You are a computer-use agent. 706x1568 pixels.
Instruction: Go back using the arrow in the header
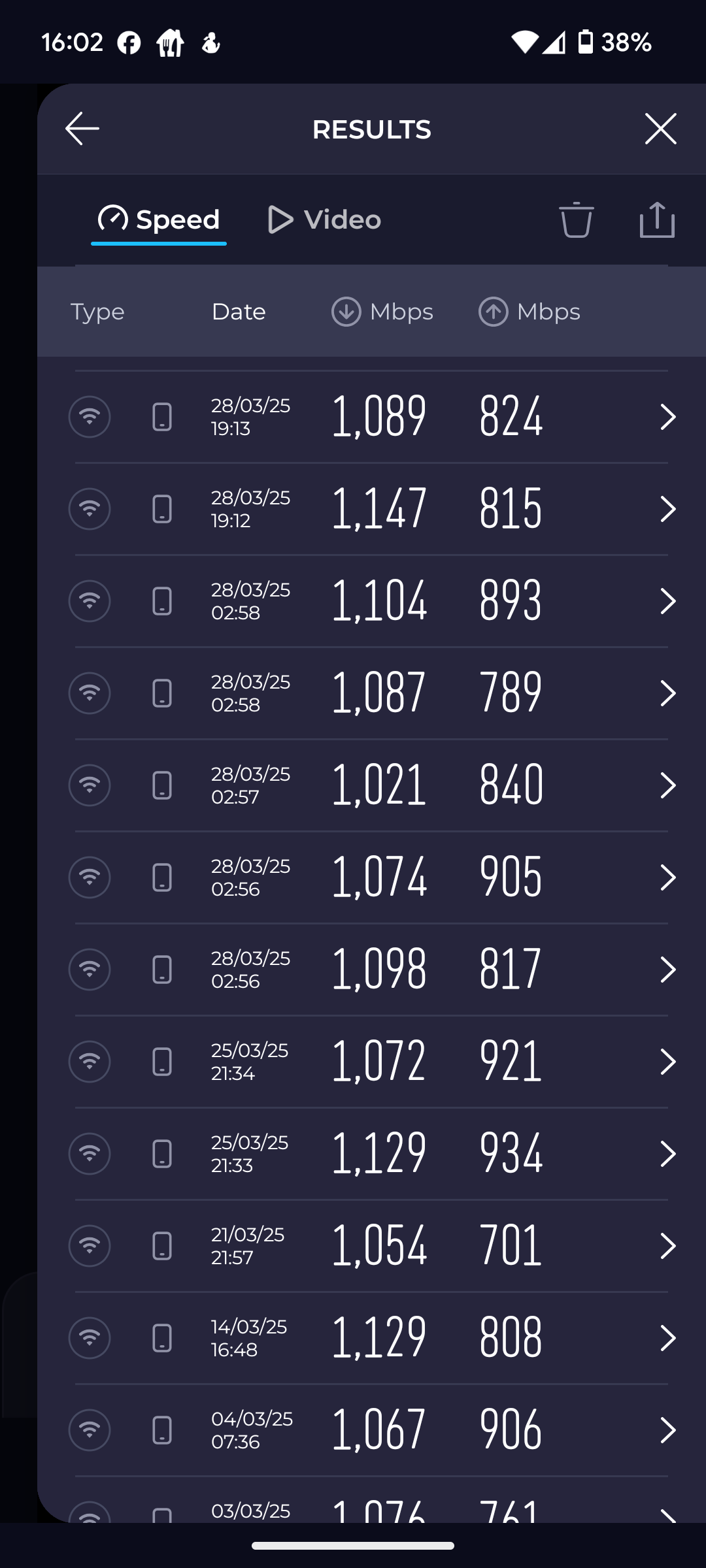click(82, 128)
